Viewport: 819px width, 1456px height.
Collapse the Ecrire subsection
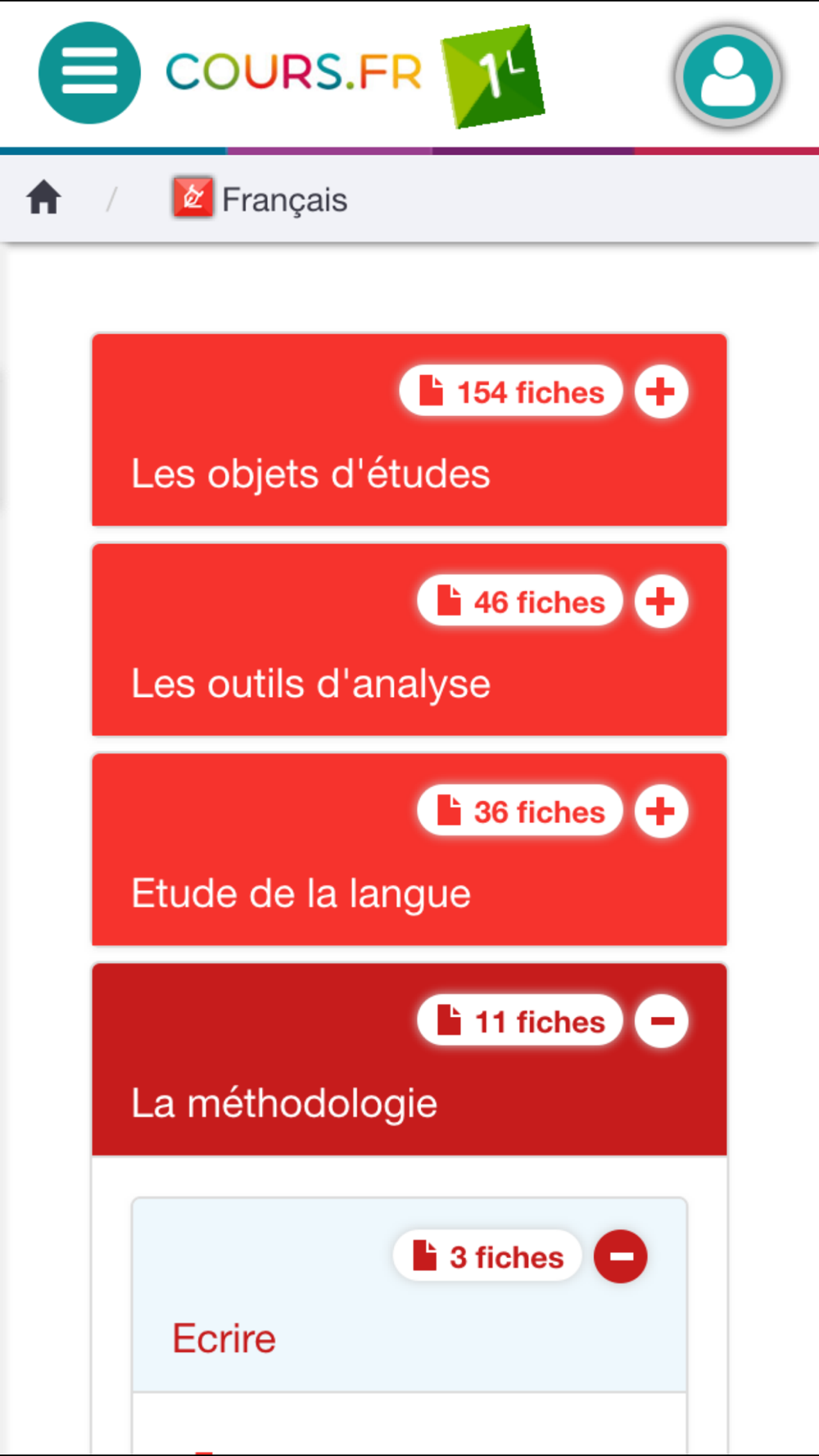[x=621, y=1256]
